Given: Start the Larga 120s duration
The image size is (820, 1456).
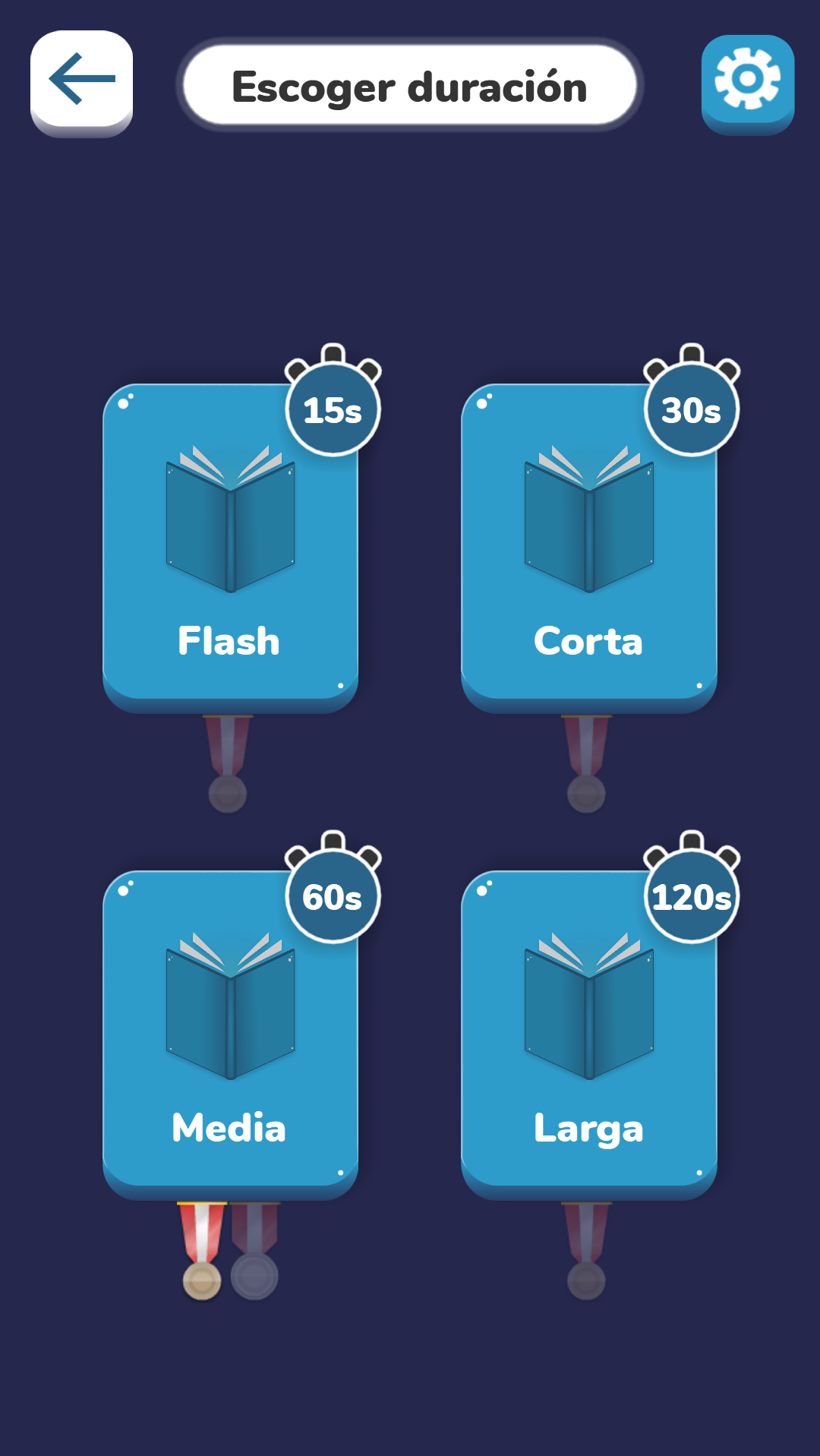Looking at the screenshot, I should click(x=588, y=1033).
